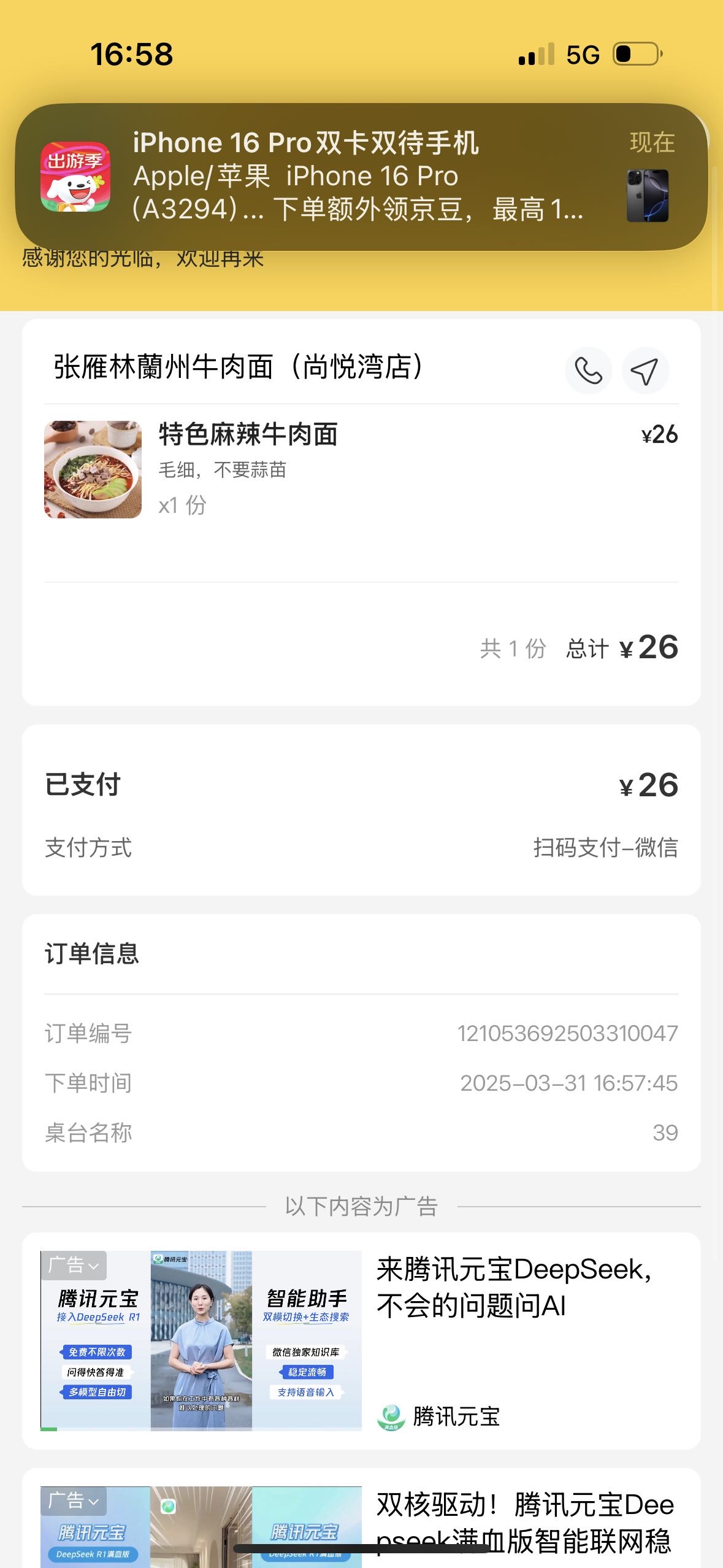Expand the 广告 dropdown on the 双核驱动 ad
This screenshot has height=1568, width=723.
[x=74, y=1501]
